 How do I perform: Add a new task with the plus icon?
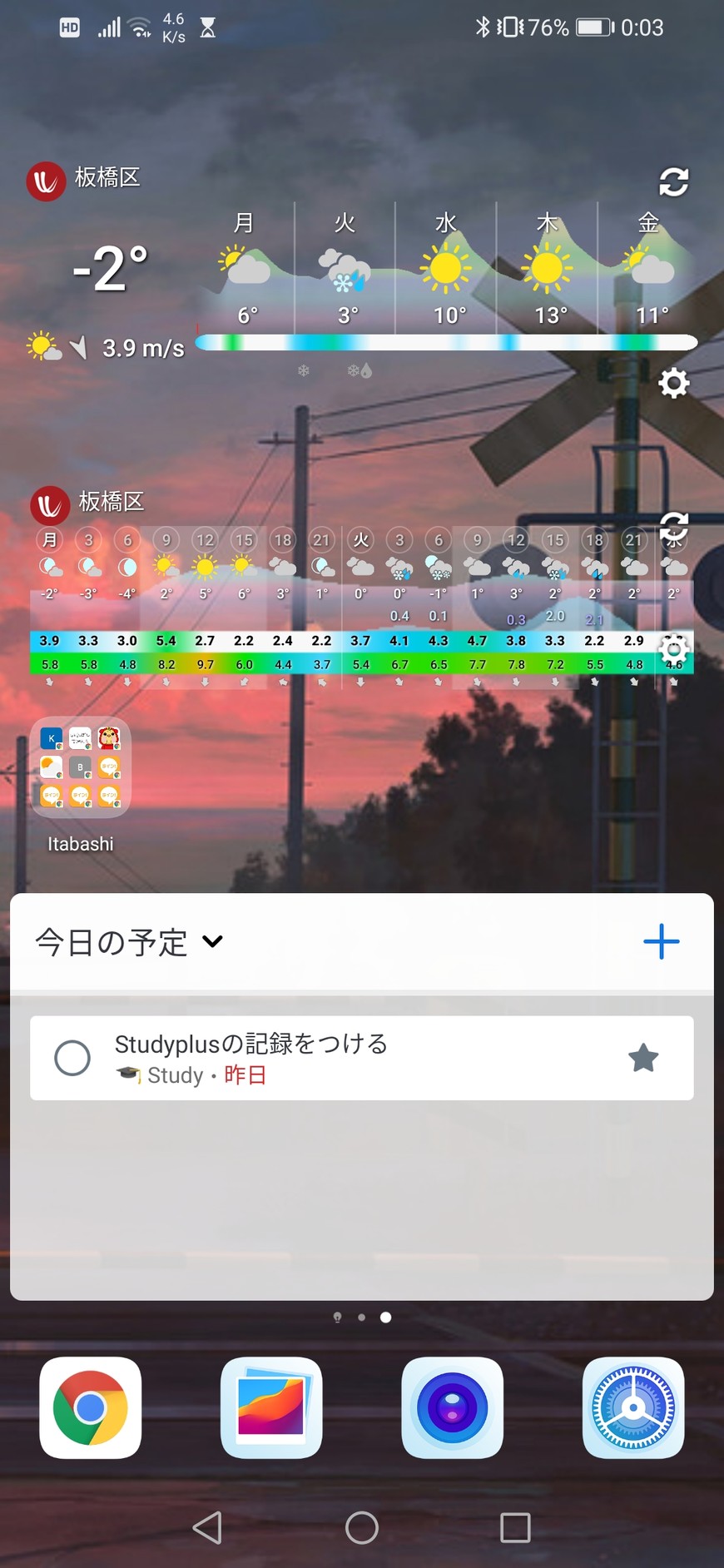coord(661,941)
